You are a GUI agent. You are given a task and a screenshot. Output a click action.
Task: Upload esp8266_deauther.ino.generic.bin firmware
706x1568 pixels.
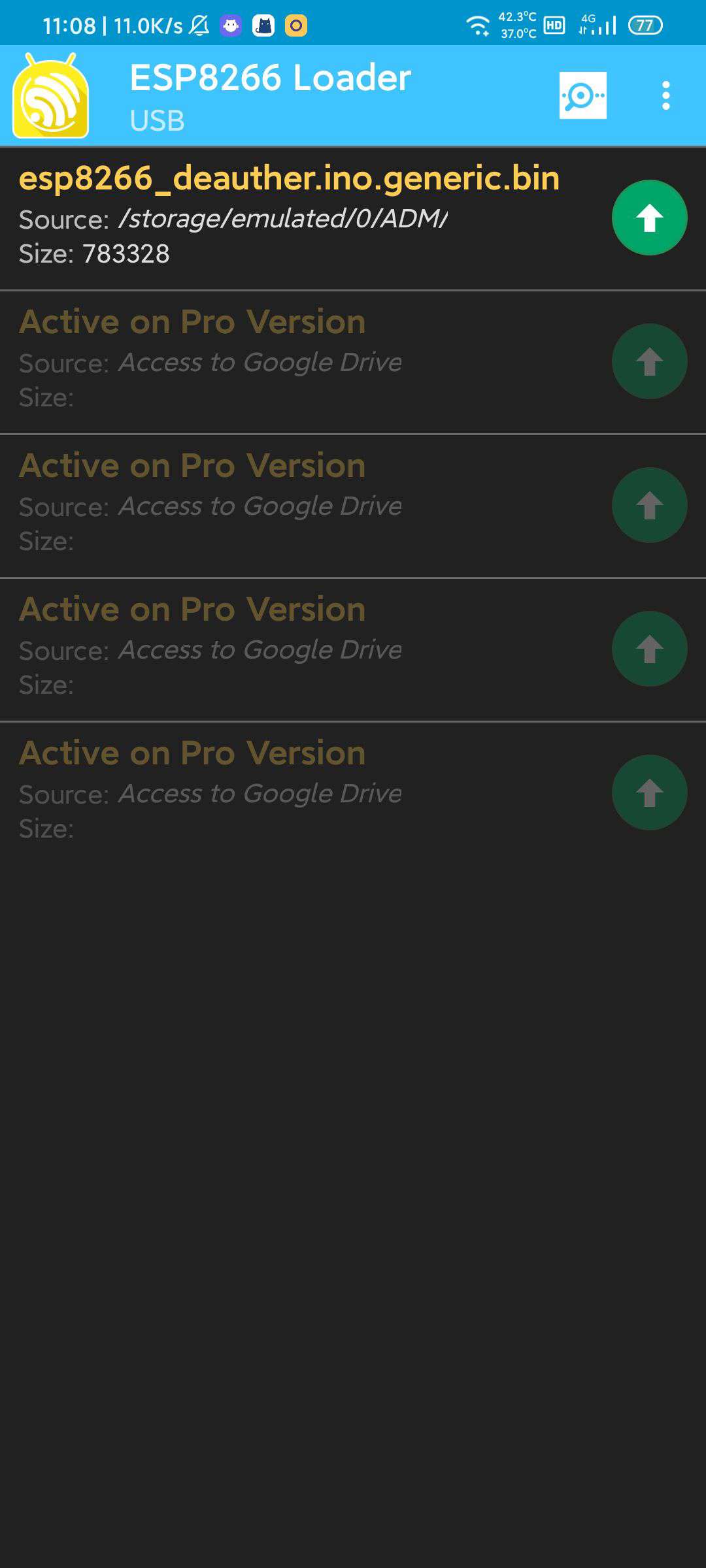pos(649,218)
